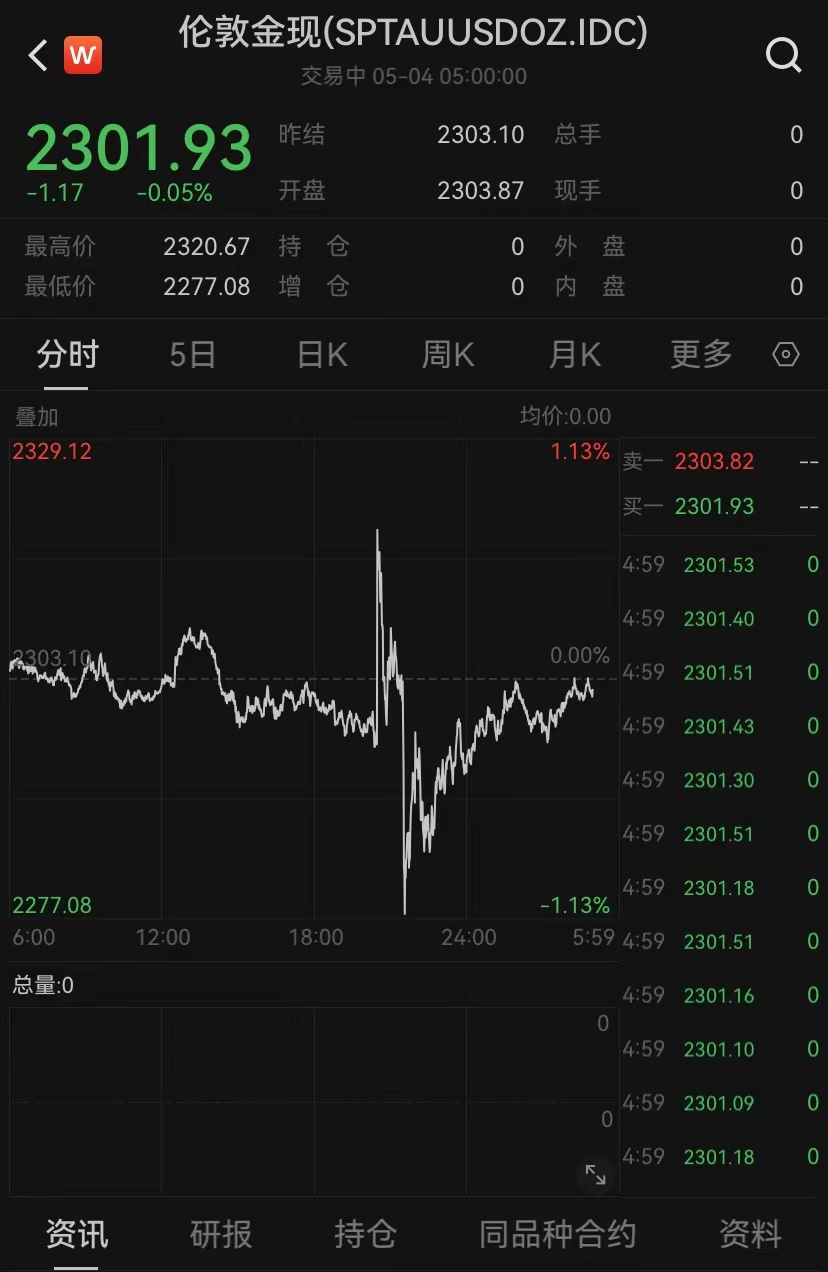Open the 更多 chart options

click(701, 355)
